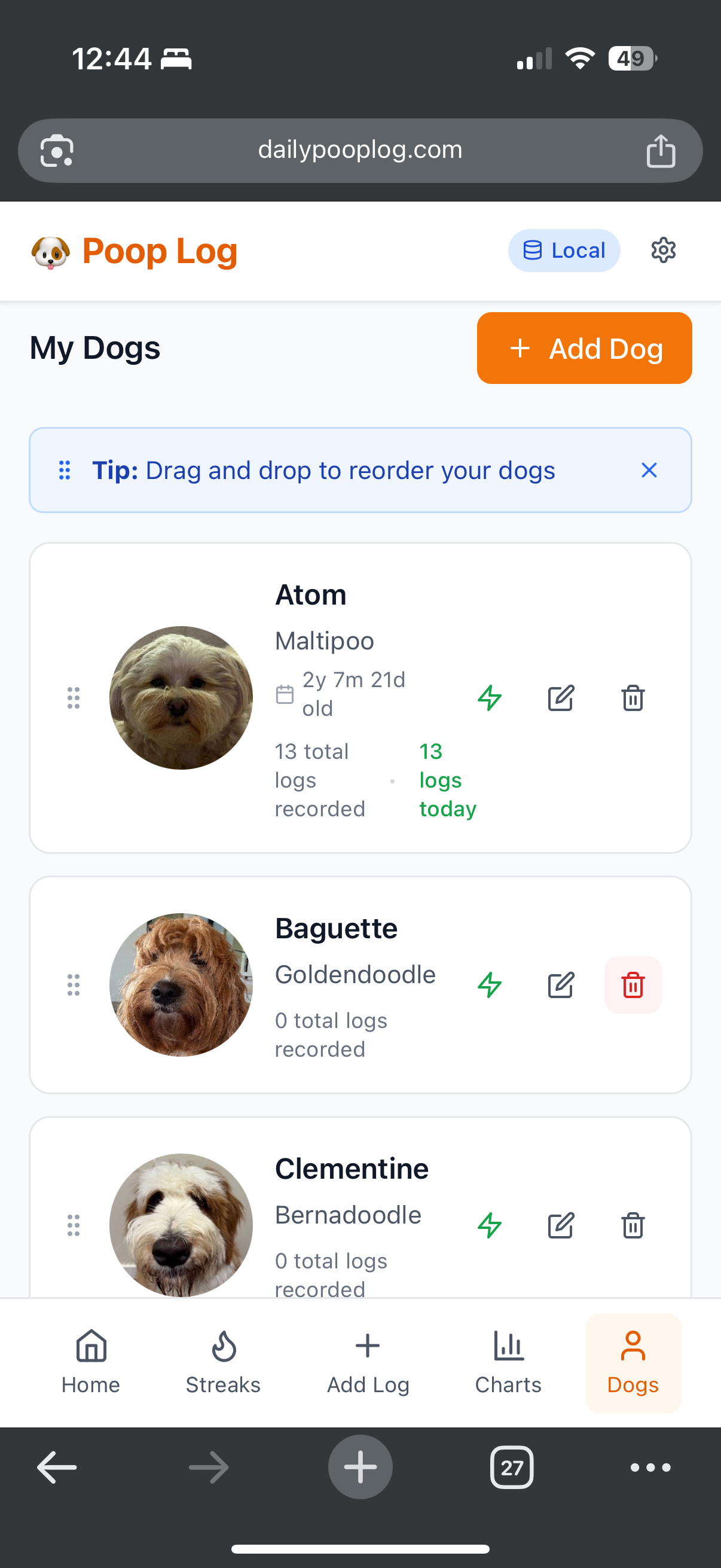Screen dimensions: 721x1568
Task: Grab Atom's drag handle
Action: (73, 698)
